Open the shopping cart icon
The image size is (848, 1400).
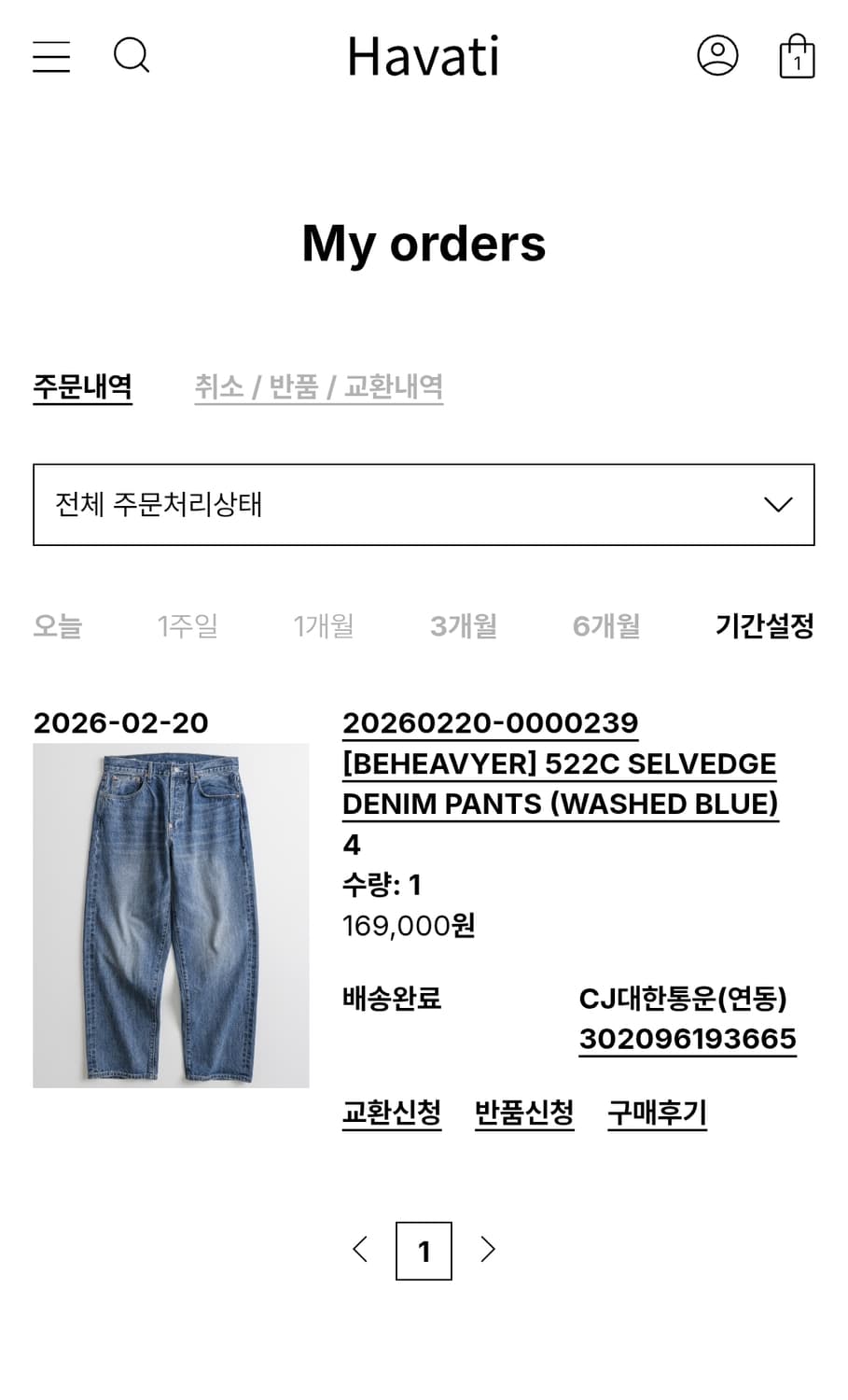[x=794, y=56]
